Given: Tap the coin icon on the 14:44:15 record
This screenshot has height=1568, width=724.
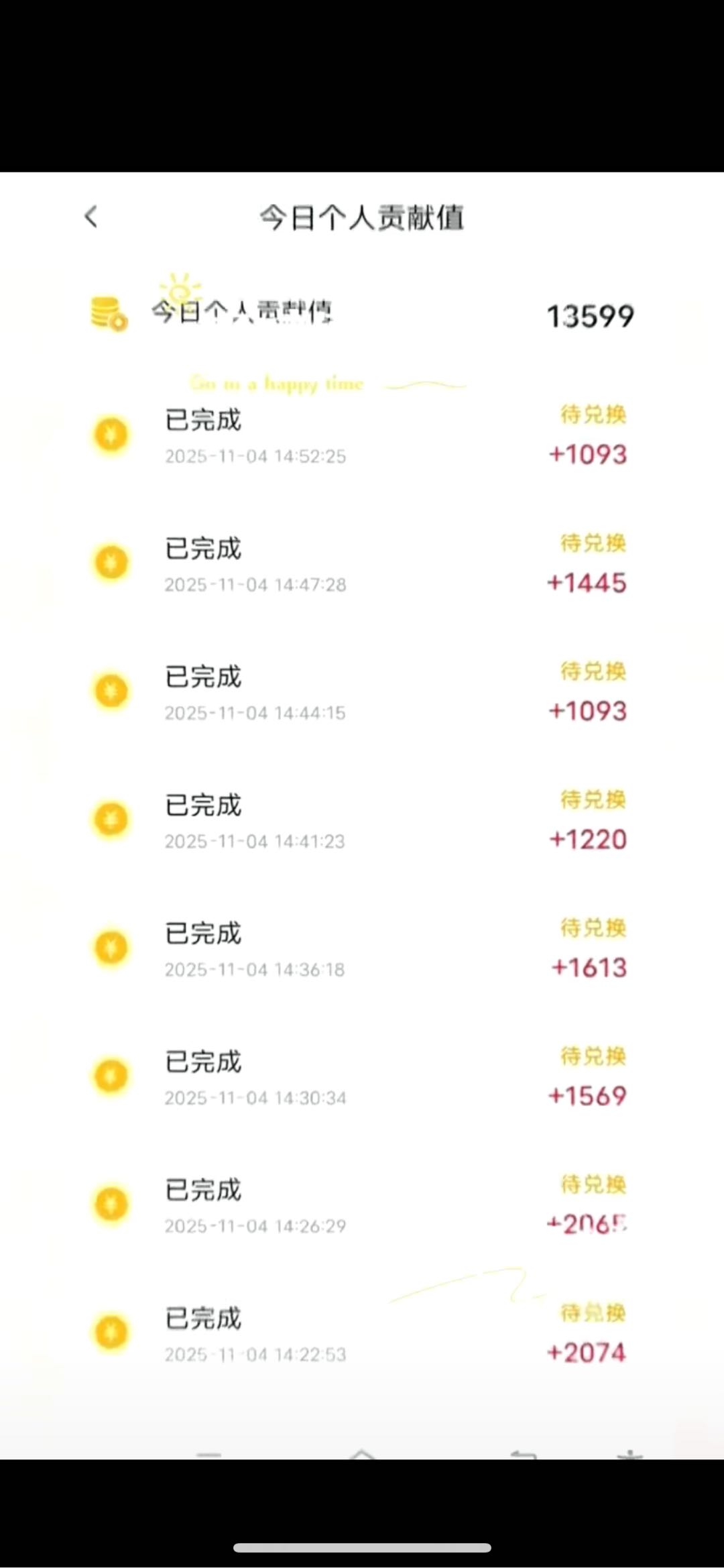Looking at the screenshot, I should pos(111,691).
